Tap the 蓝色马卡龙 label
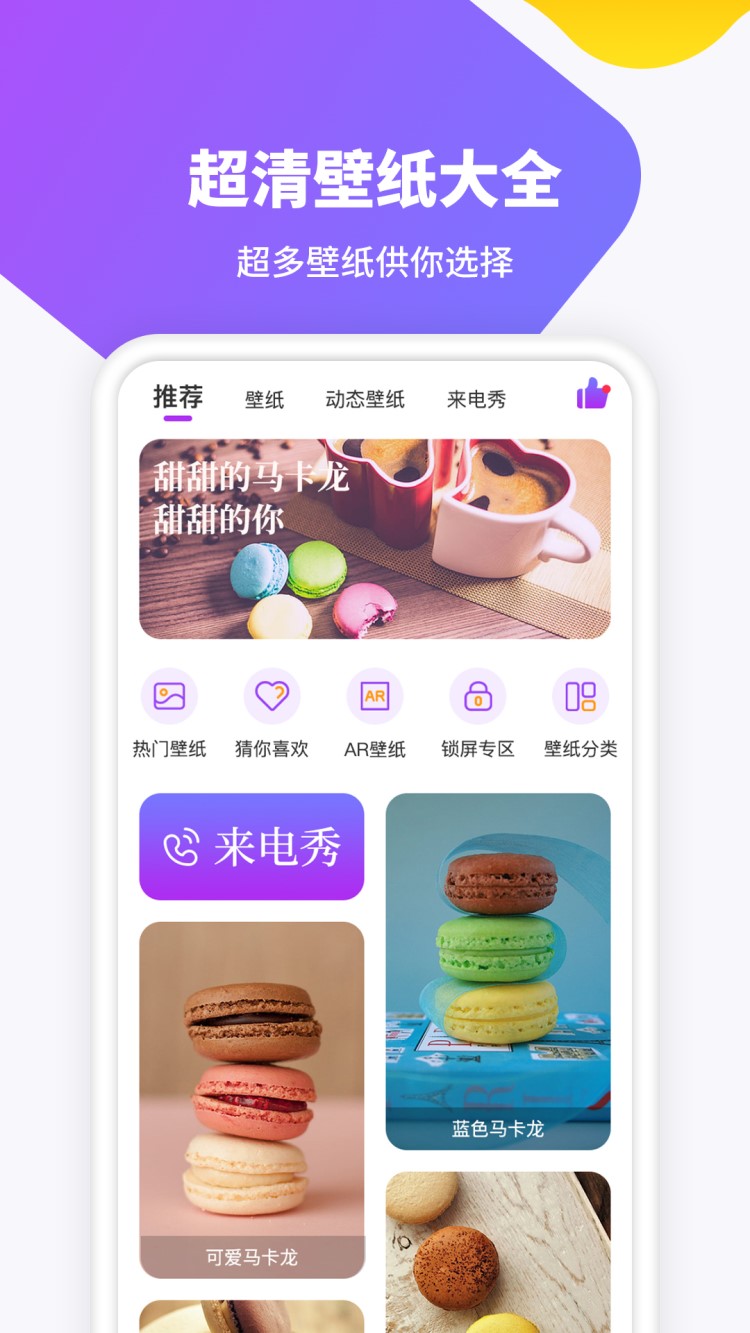 coord(497,1128)
